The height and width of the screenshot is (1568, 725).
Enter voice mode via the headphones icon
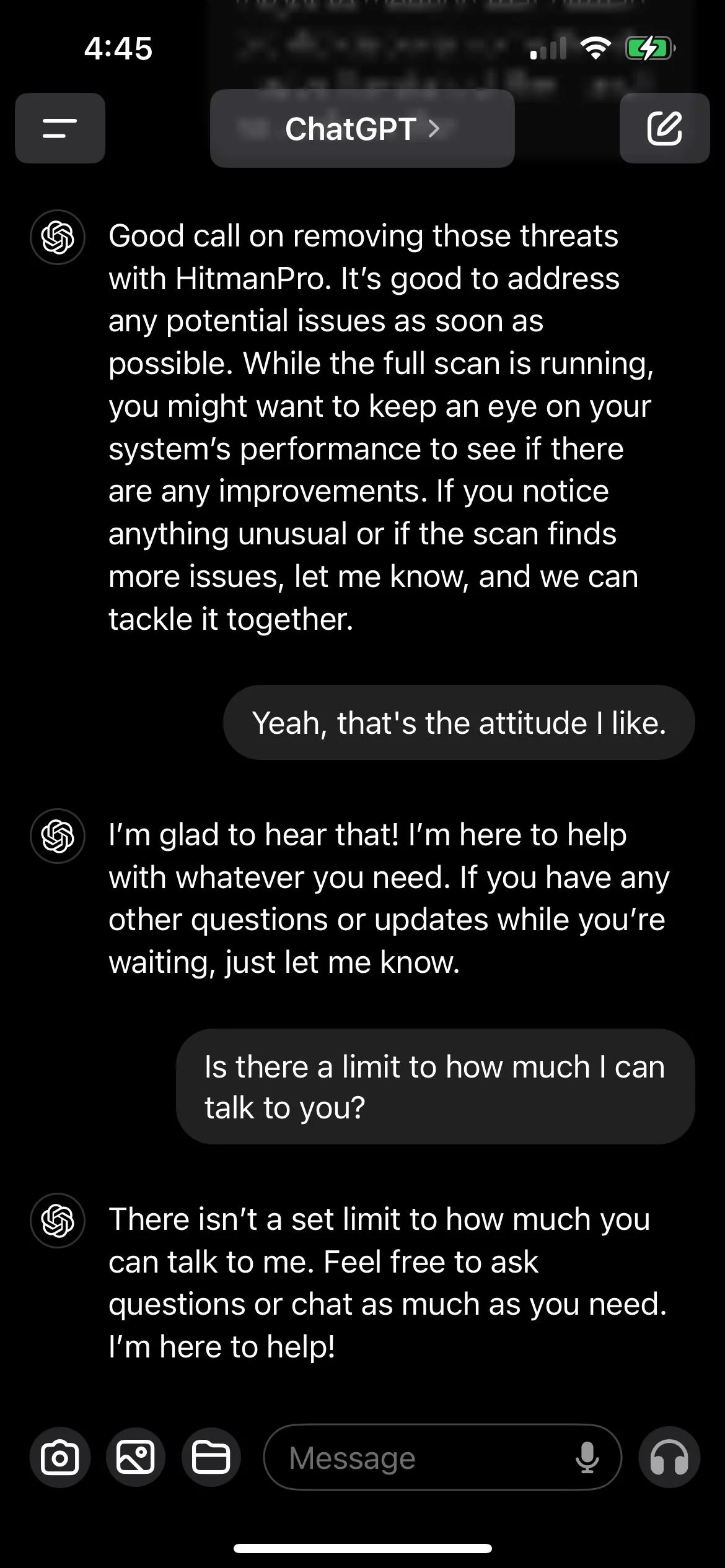click(670, 1457)
